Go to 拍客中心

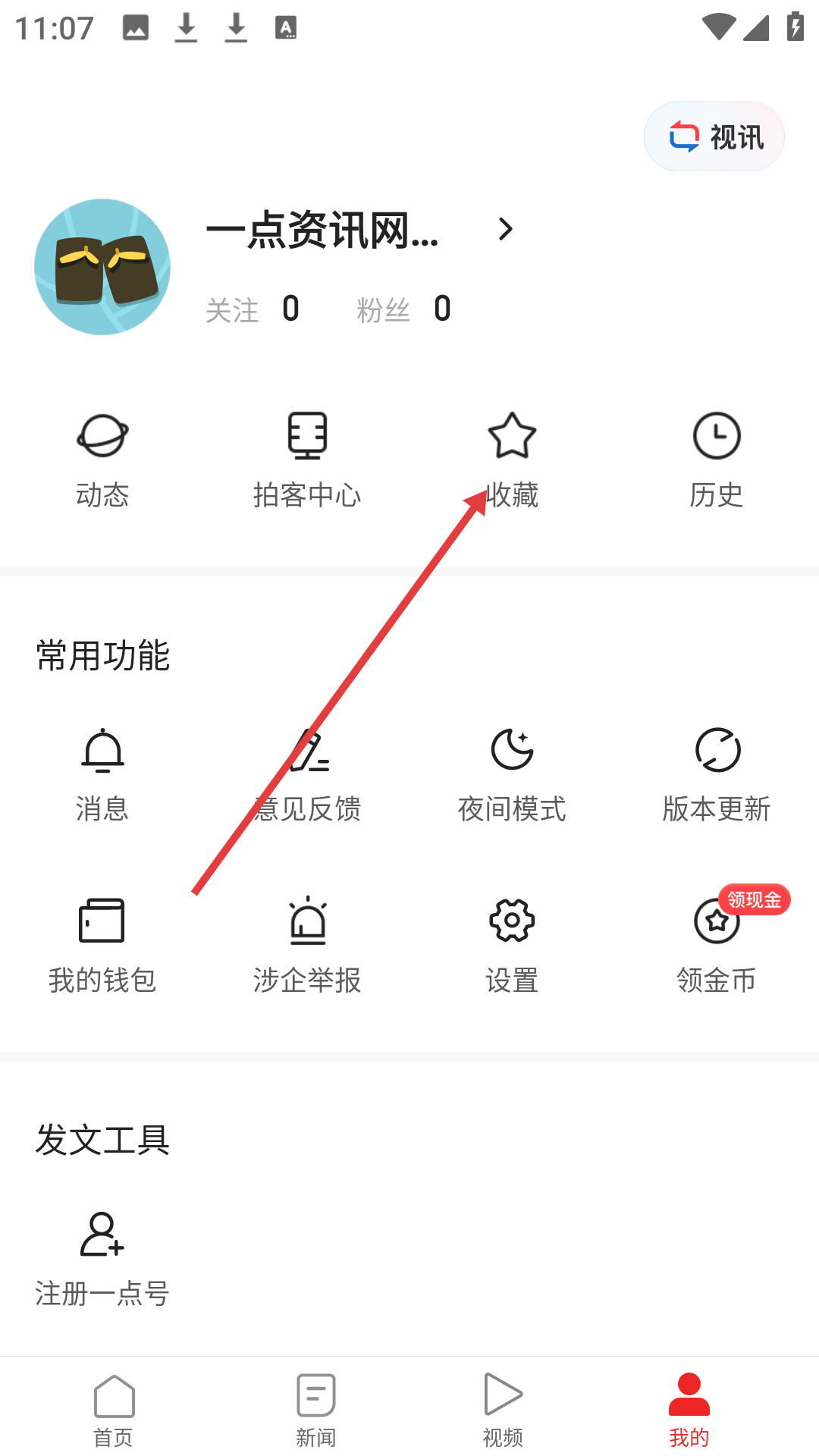coord(307,460)
